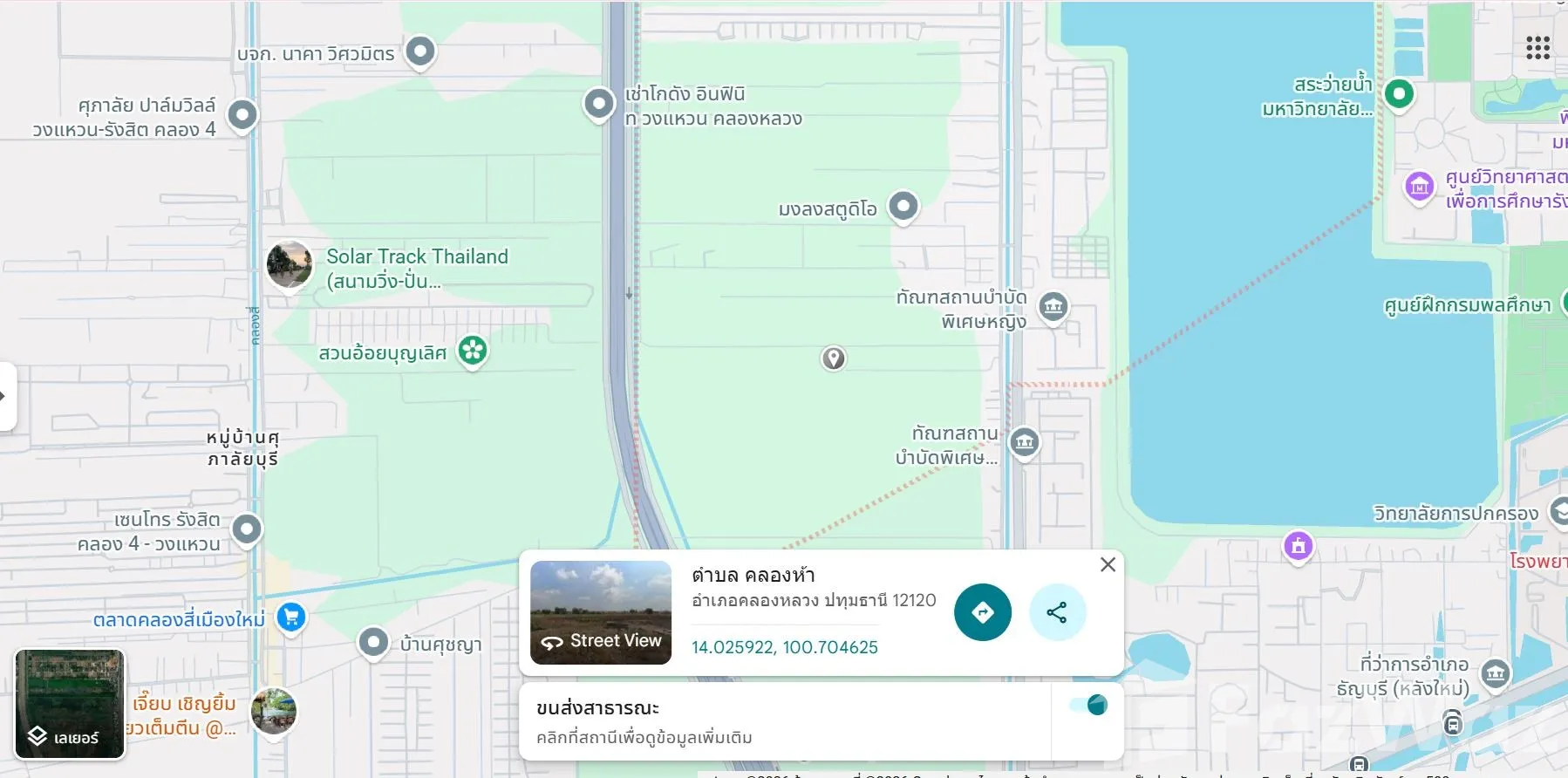Open the Google apps grid
Screen dimensions: 1568x778
tap(1538, 48)
